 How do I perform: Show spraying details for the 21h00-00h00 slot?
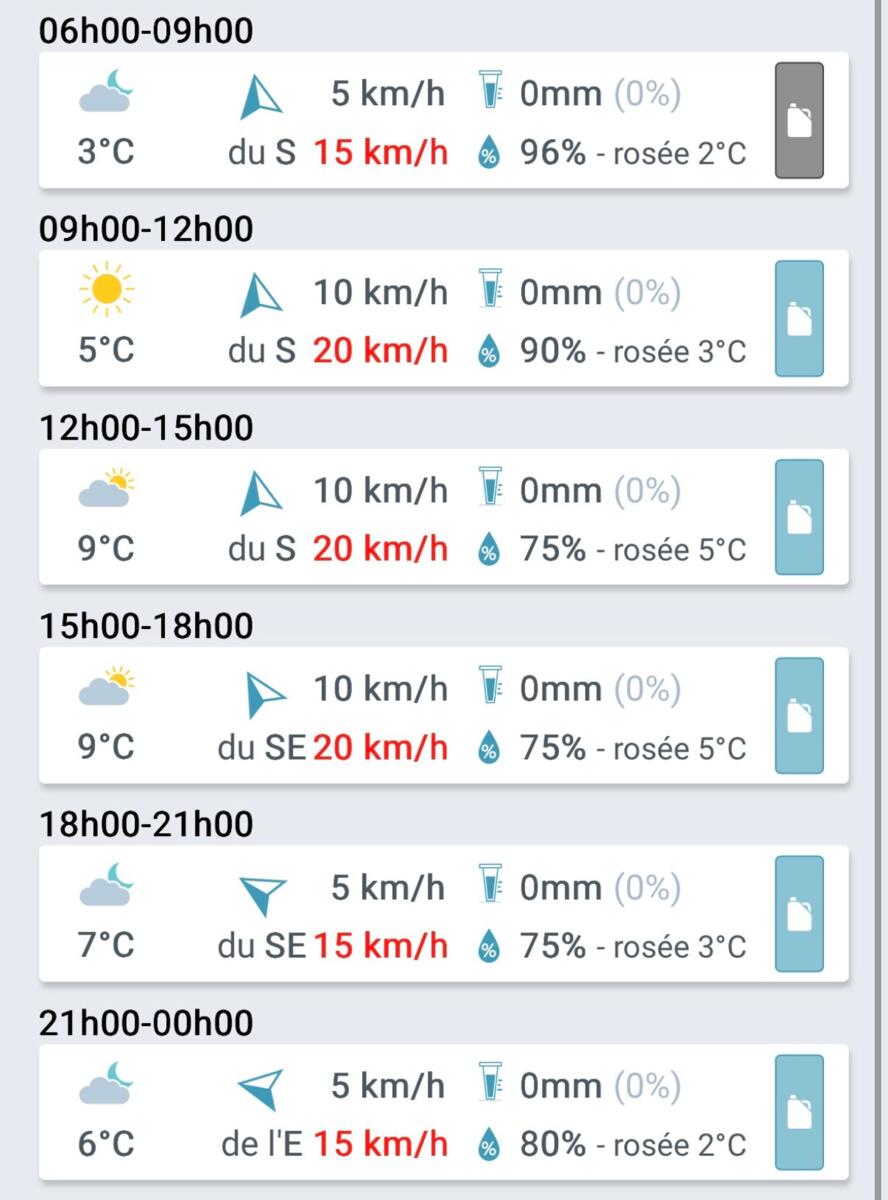pyautogui.click(x=799, y=1111)
